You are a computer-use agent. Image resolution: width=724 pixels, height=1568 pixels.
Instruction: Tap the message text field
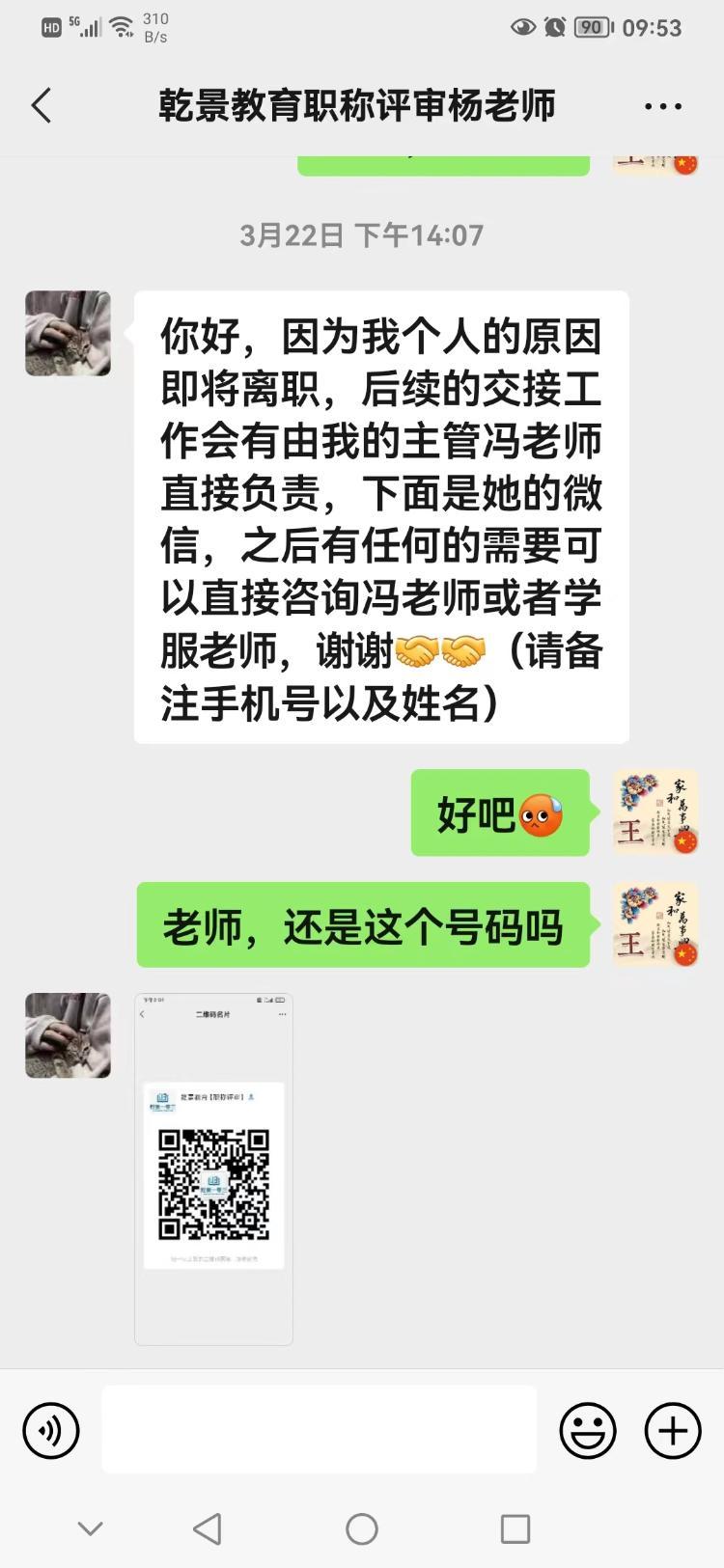pyautogui.click(x=320, y=1429)
